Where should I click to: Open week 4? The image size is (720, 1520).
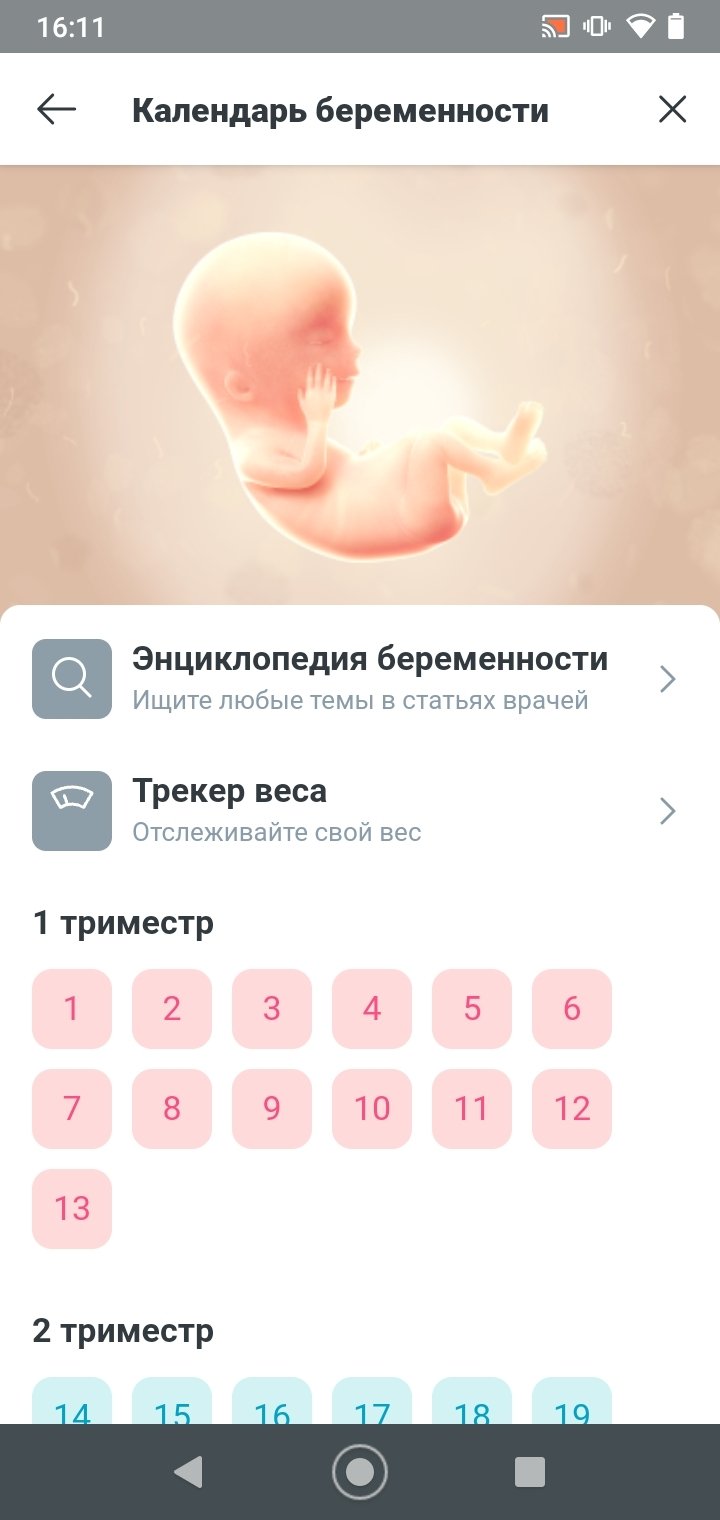pos(372,1009)
